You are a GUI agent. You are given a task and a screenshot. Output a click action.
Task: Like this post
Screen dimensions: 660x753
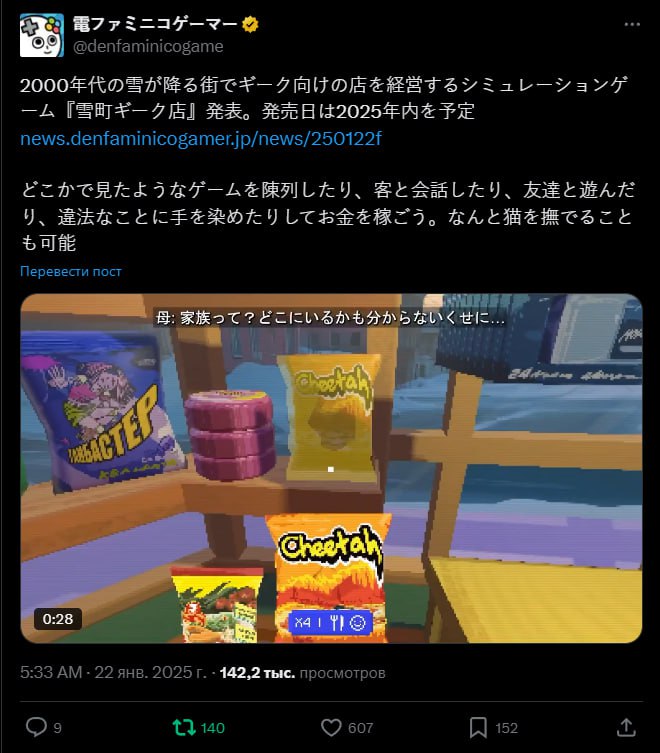[x=331, y=727]
